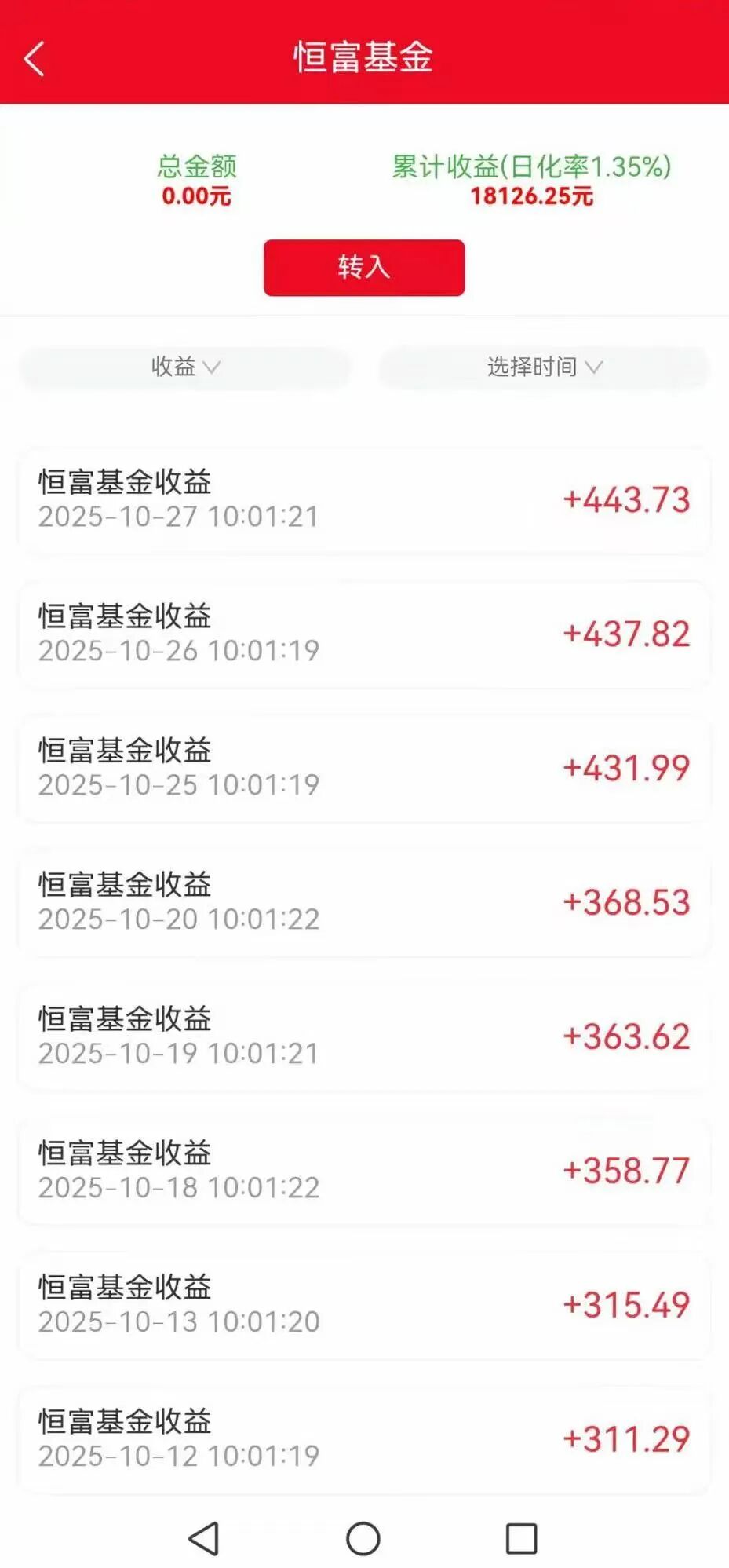
Task: Select the 2025-10-13 income entry showing +315.49
Action: click(x=364, y=1305)
